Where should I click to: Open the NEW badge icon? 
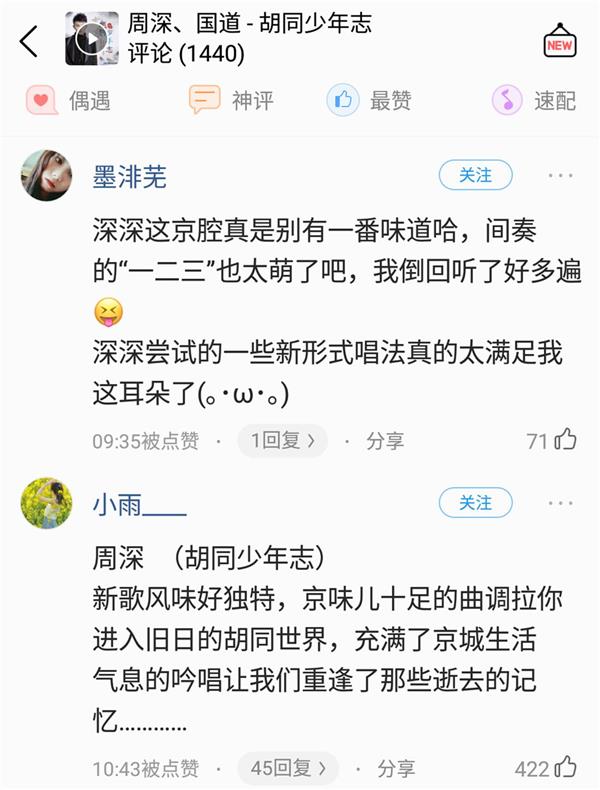coord(559,42)
